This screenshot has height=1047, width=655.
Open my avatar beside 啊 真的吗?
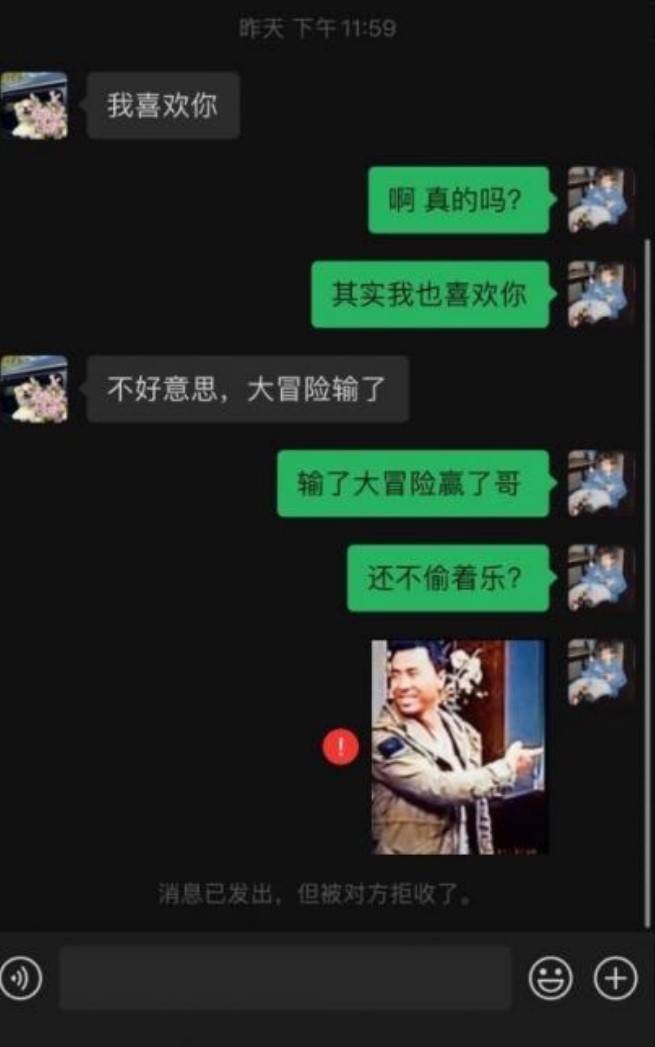point(598,199)
